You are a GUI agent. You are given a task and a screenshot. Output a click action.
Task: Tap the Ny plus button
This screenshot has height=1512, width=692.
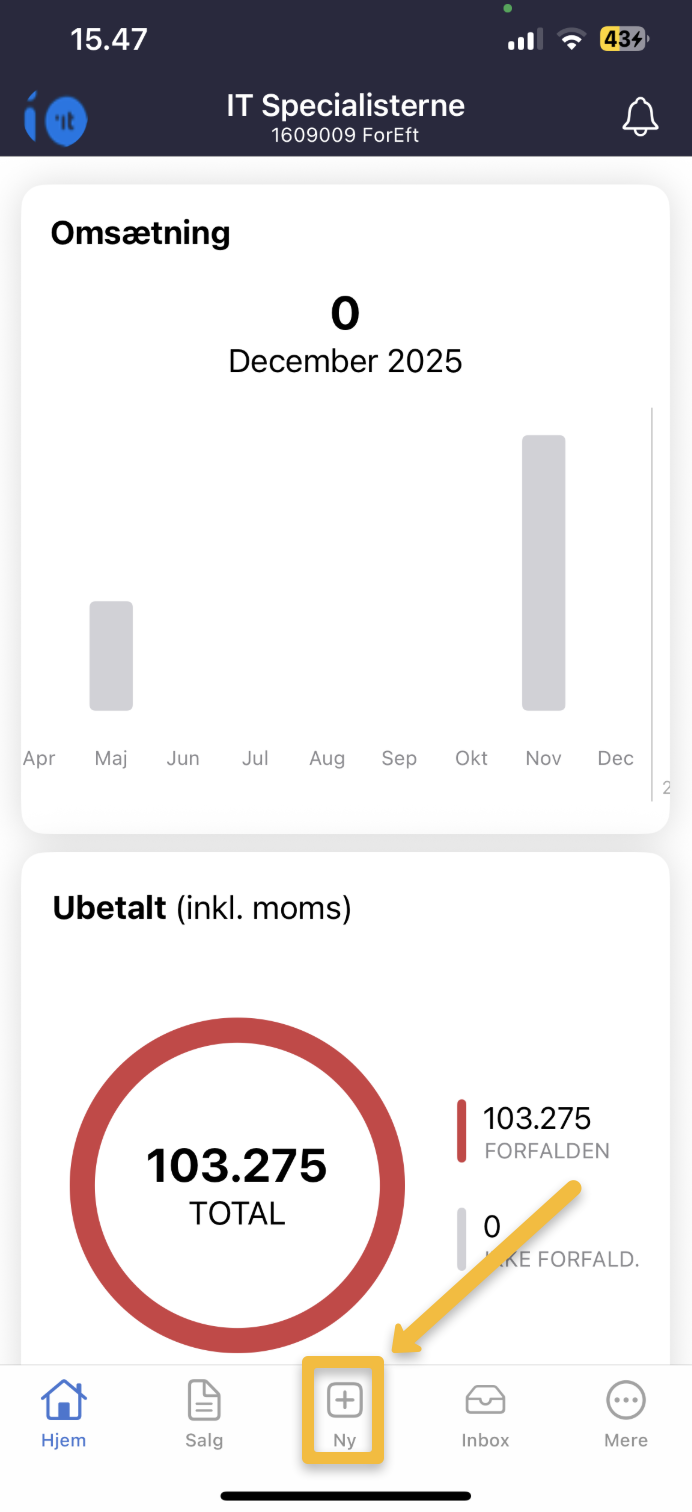click(x=344, y=1411)
